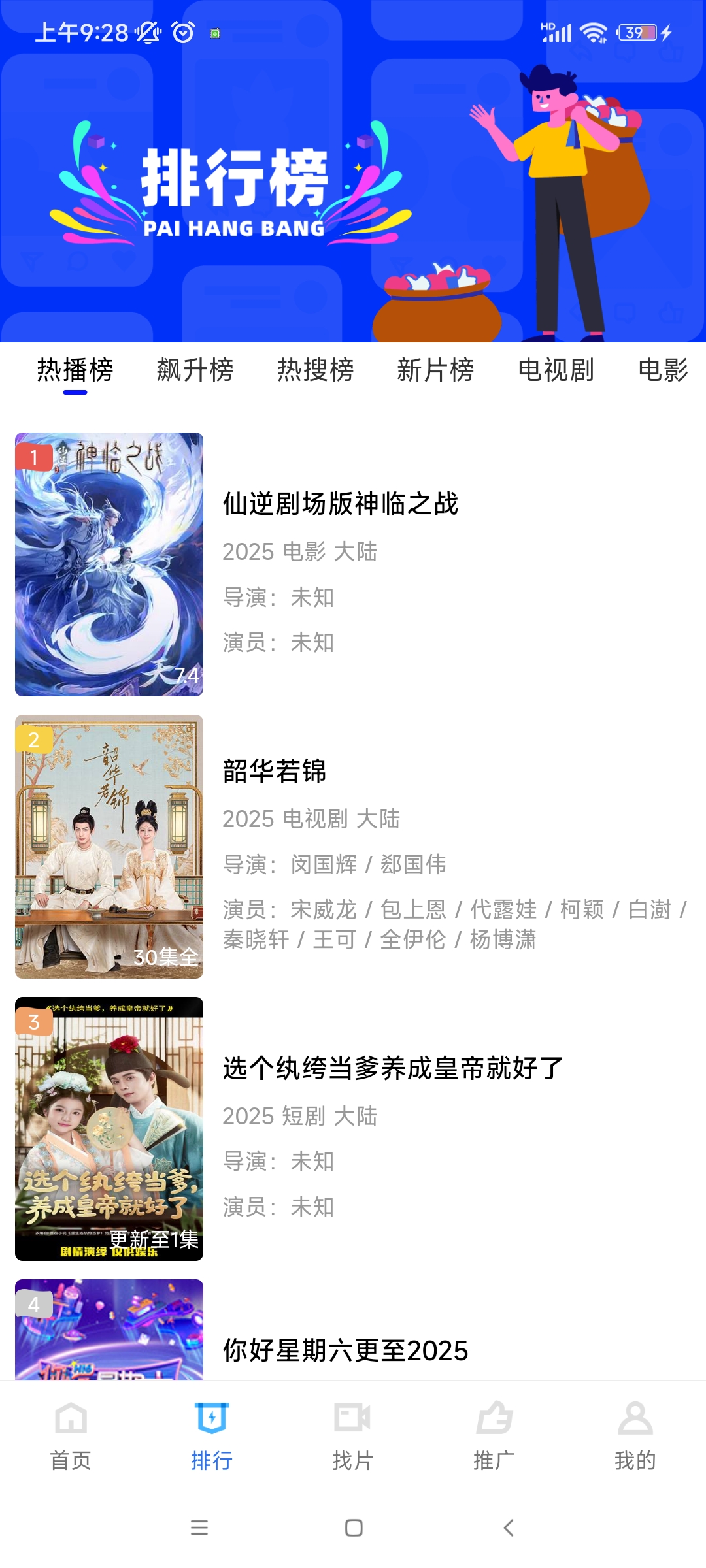Viewport: 706px width, 1568px height.
Task: Show the 电视剧 ranking tab
Action: coord(556,370)
